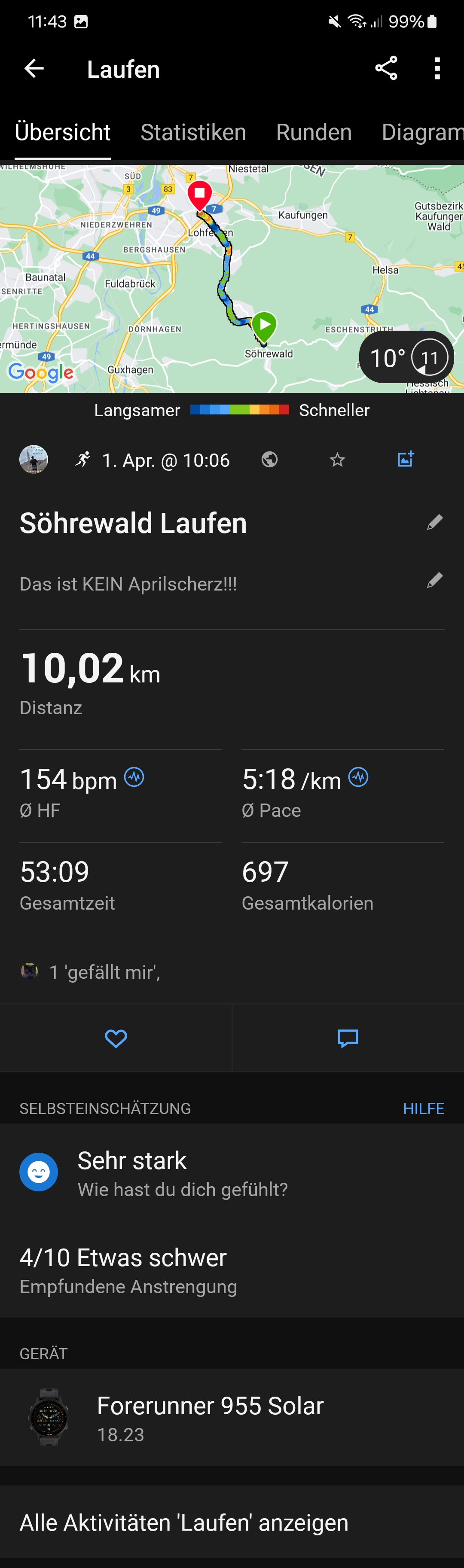Image resolution: width=464 pixels, height=1568 pixels.
Task: Add a photo to the activity
Action: (406, 459)
